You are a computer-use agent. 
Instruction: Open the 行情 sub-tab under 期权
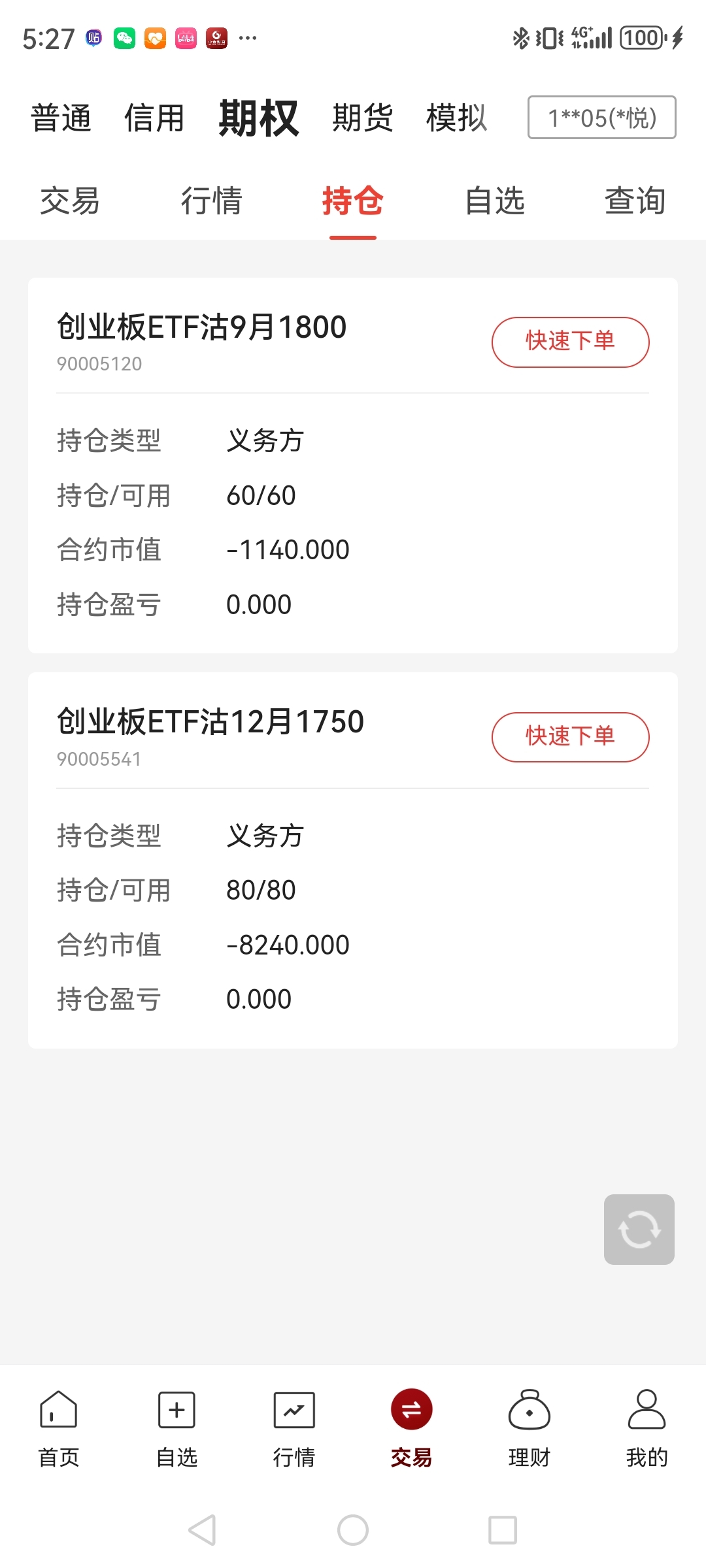(211, 201)
